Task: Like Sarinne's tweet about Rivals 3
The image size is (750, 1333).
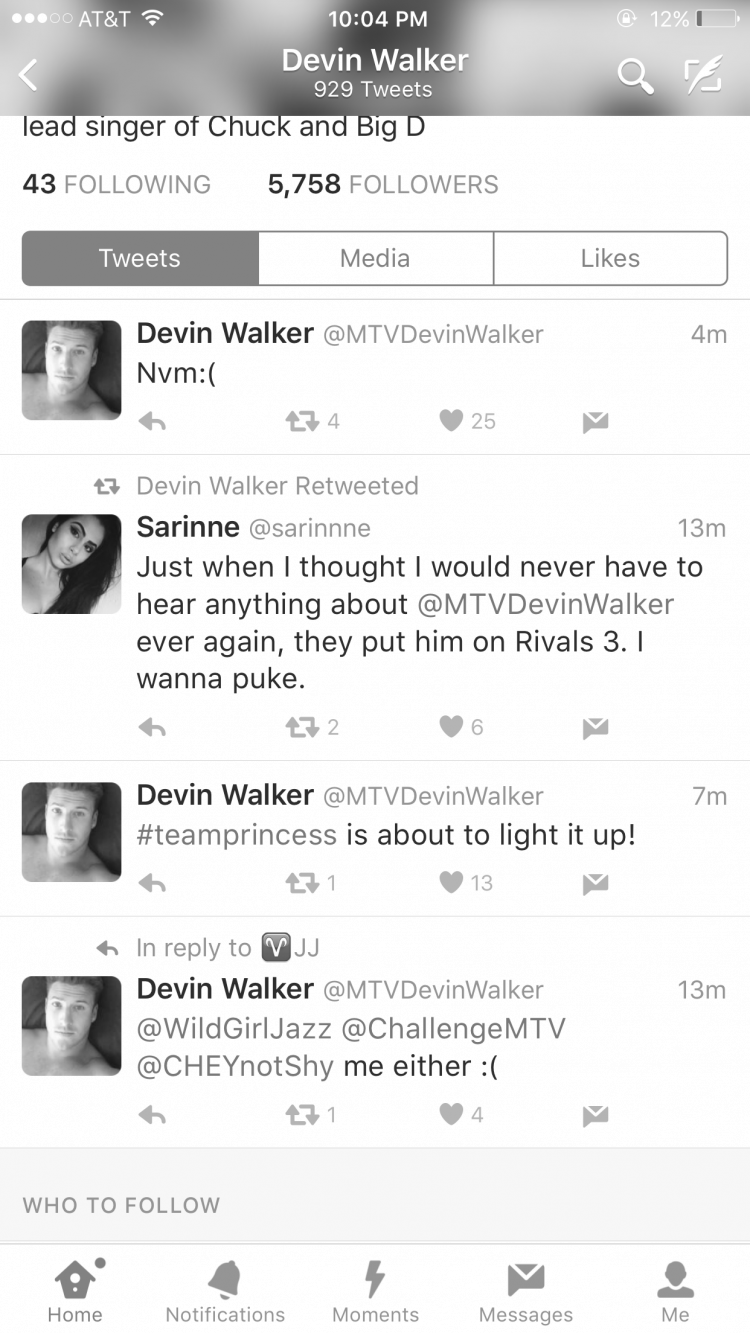Action: [x=462, y=727]
